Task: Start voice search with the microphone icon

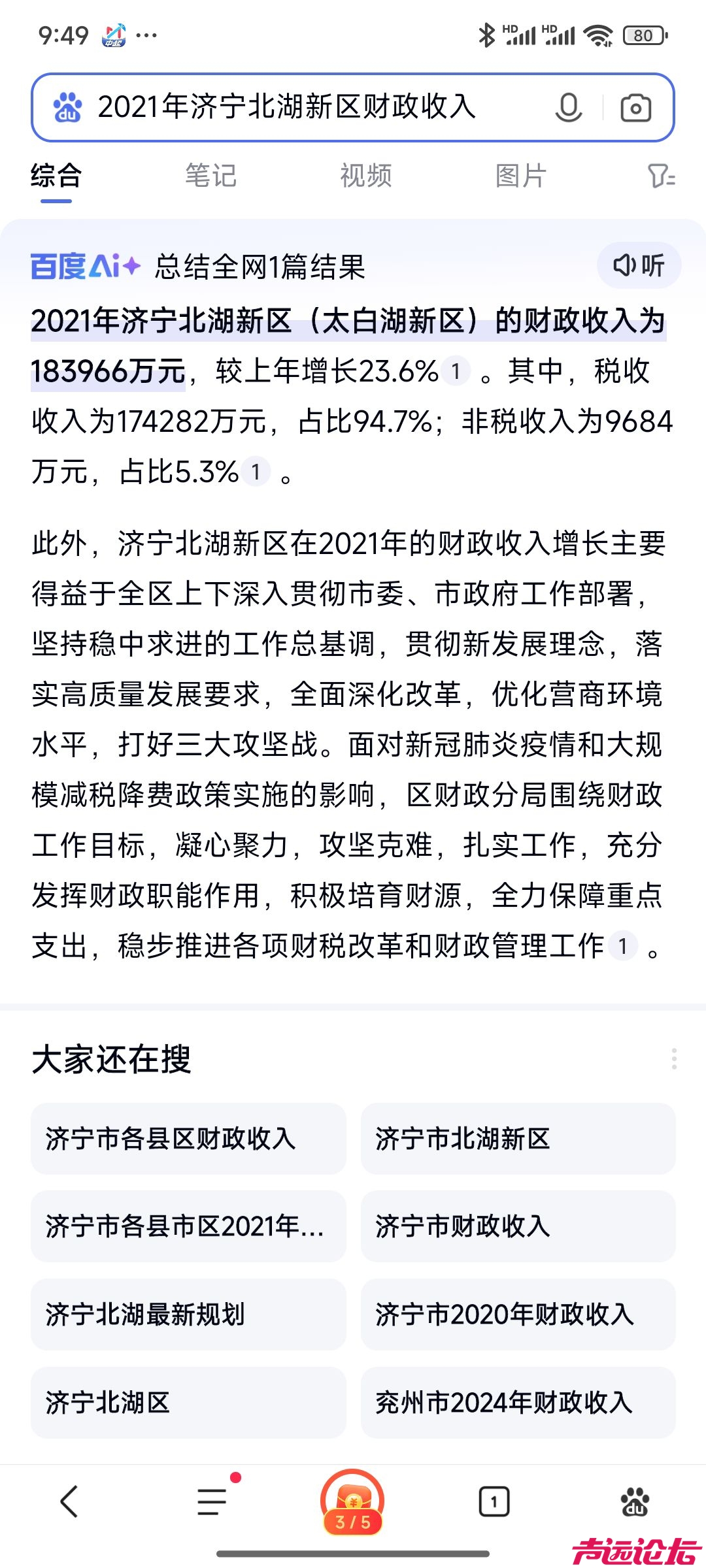Action: [568, 108]
